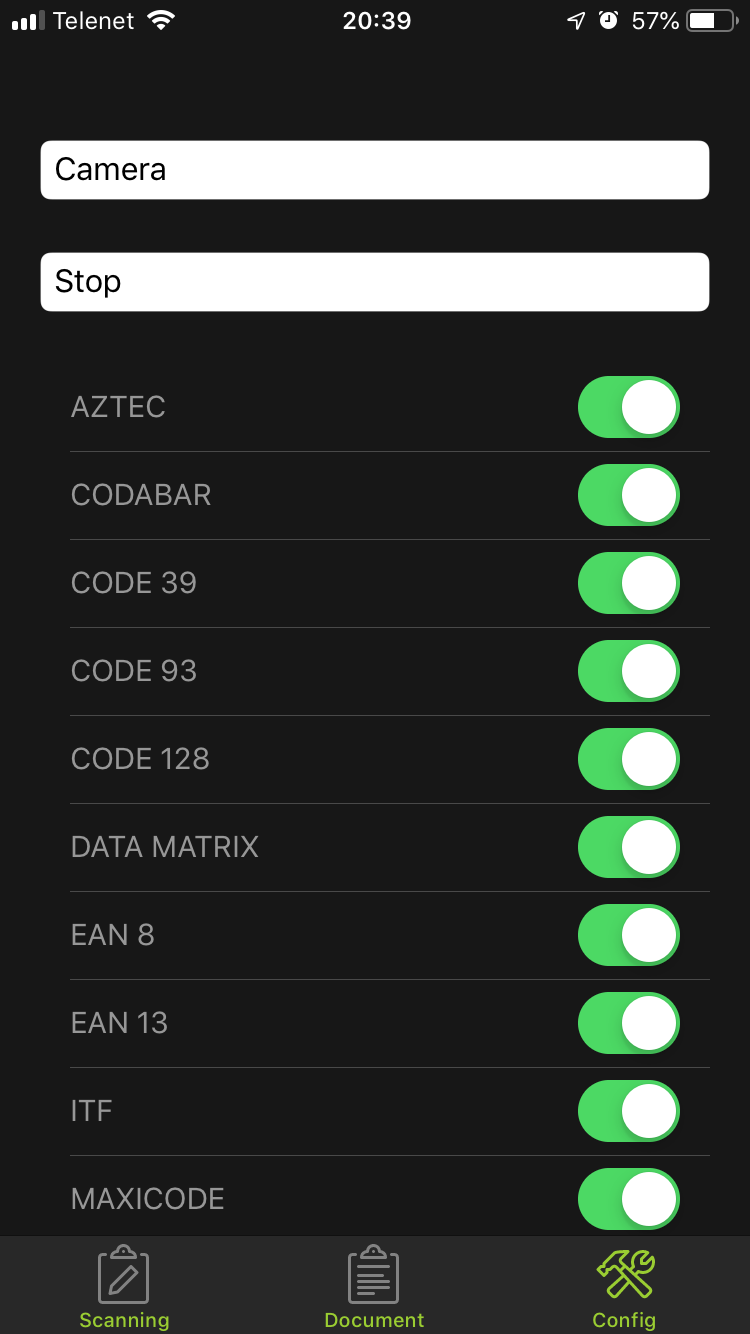Turn off the MAXICODE switch

(x=628, y=1199)
